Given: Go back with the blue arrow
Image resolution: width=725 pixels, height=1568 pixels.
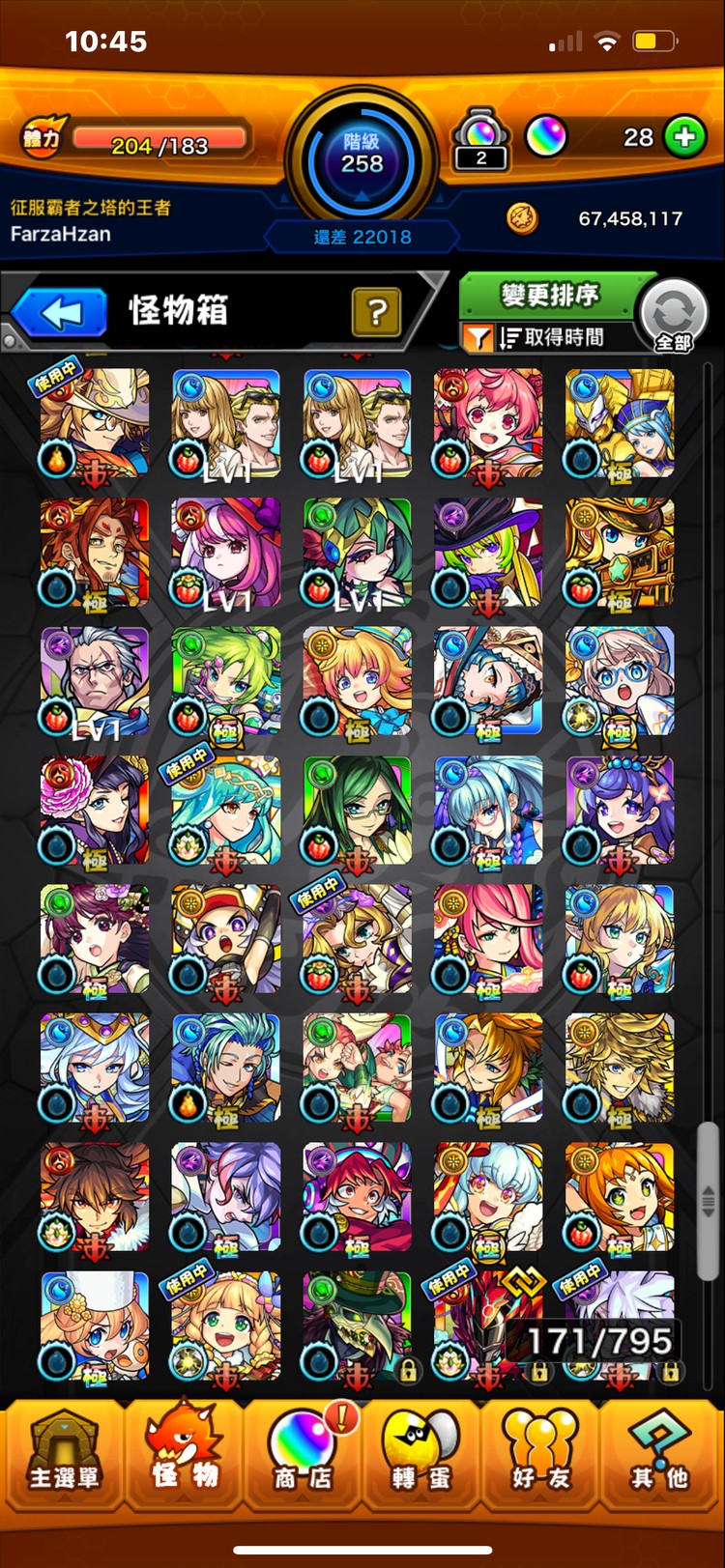Looking at the screenshot, I should coord(60,313).
